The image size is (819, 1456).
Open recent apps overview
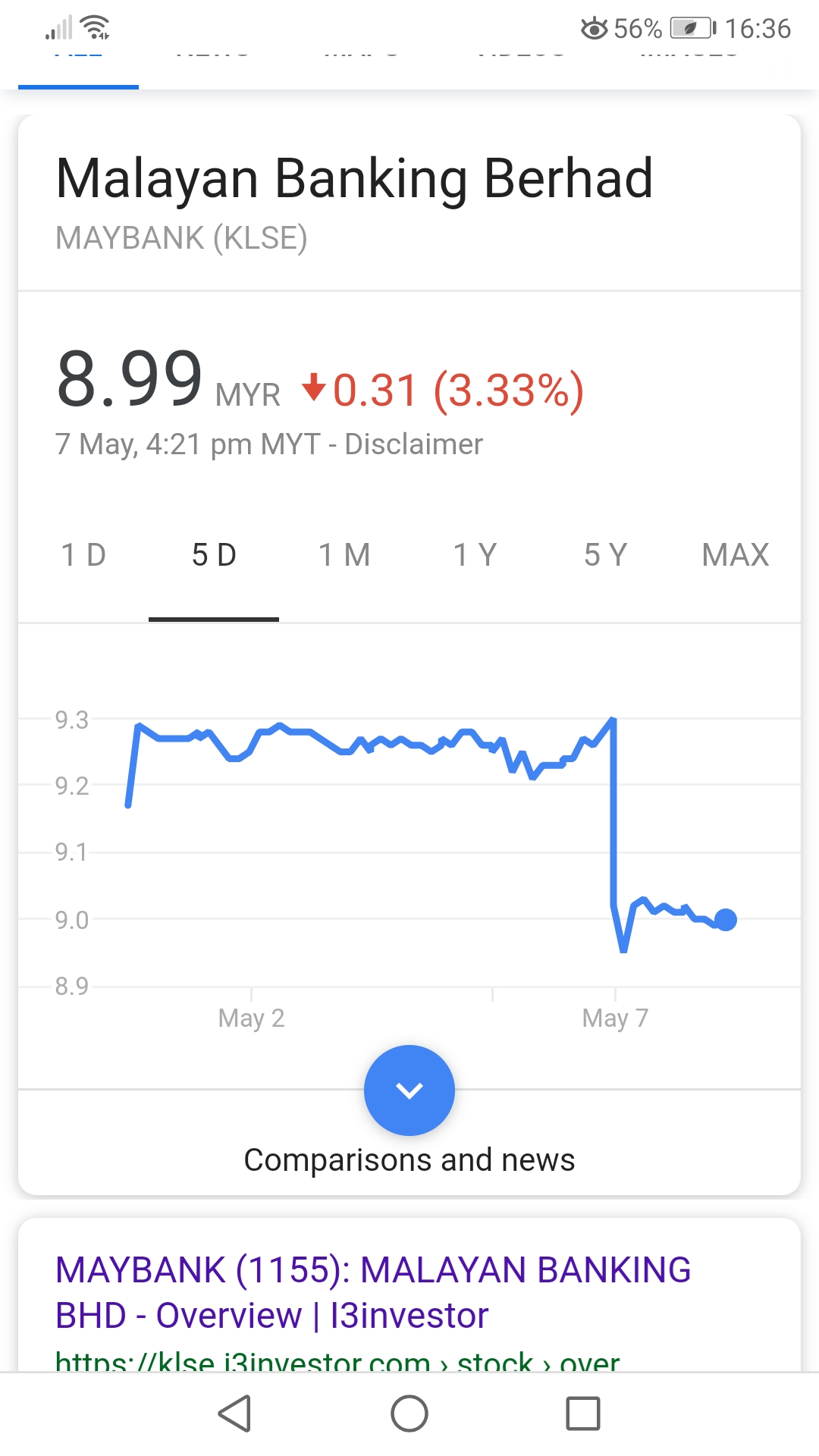click(x=583, y=1414)
